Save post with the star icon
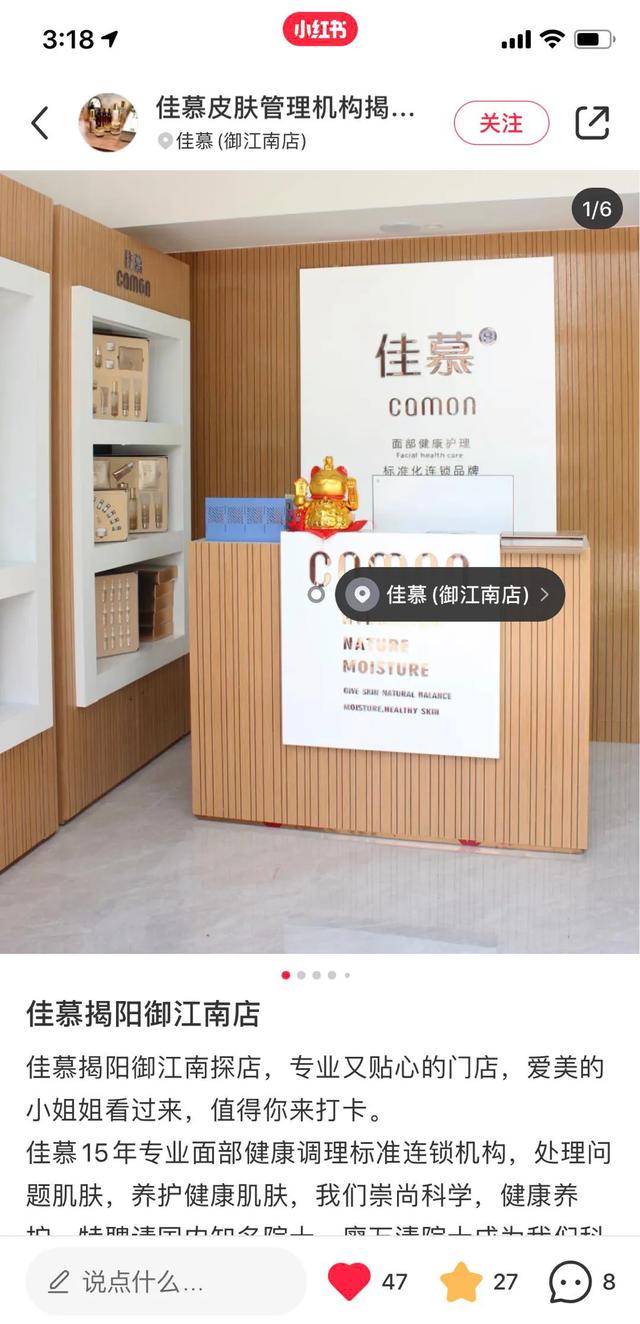The height and width of the screenshot is (1324, 640). [461, 1281]
